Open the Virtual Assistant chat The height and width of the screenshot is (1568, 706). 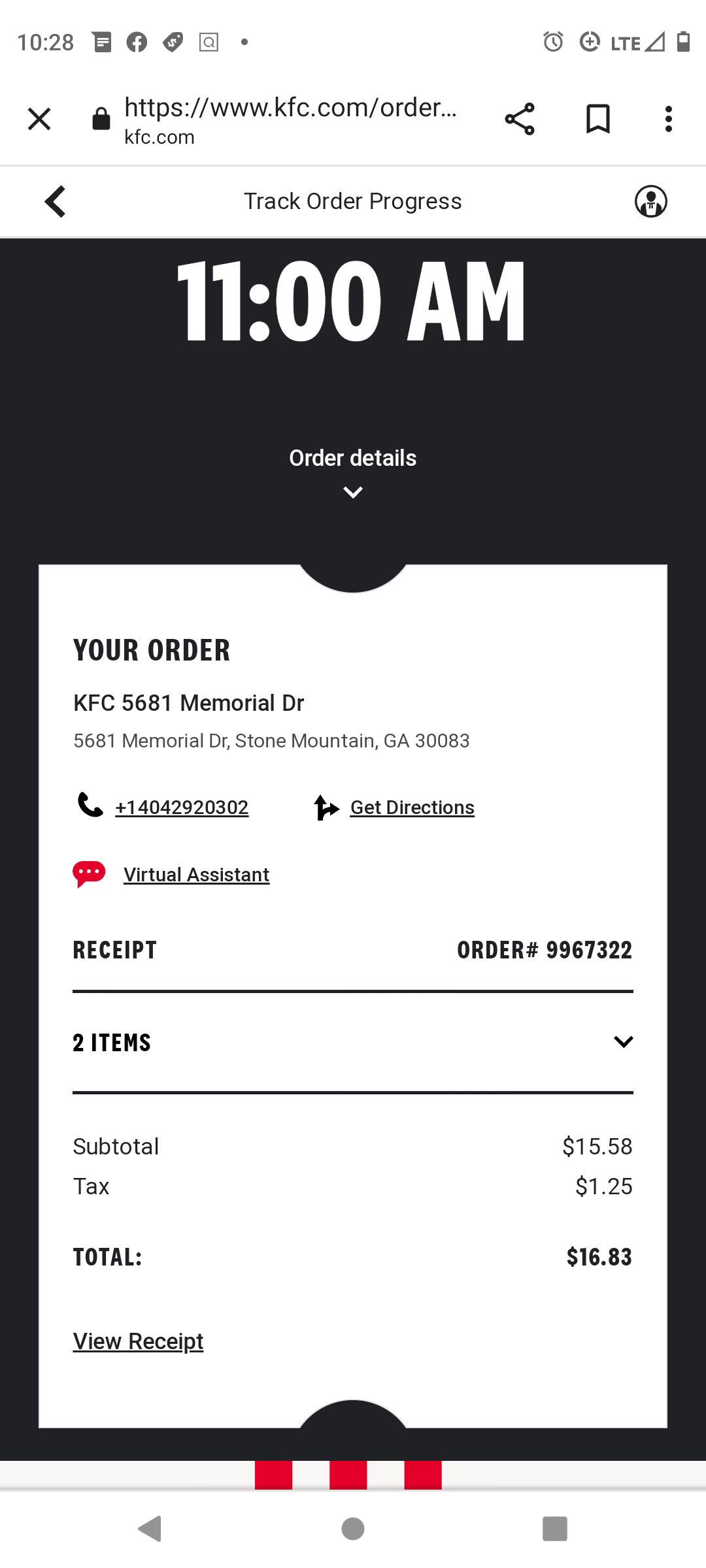pos(196,875)
